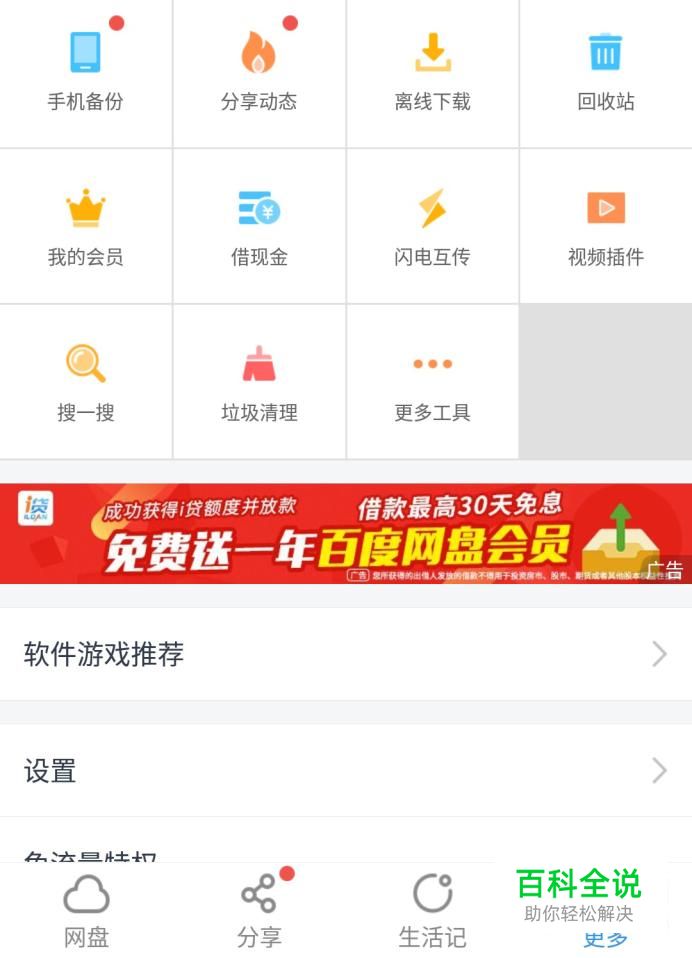Image resolution: width=692 pixels, height=958 pixels.
Task: Switch to the 生活记 tab
Action: tap(432, 912)
